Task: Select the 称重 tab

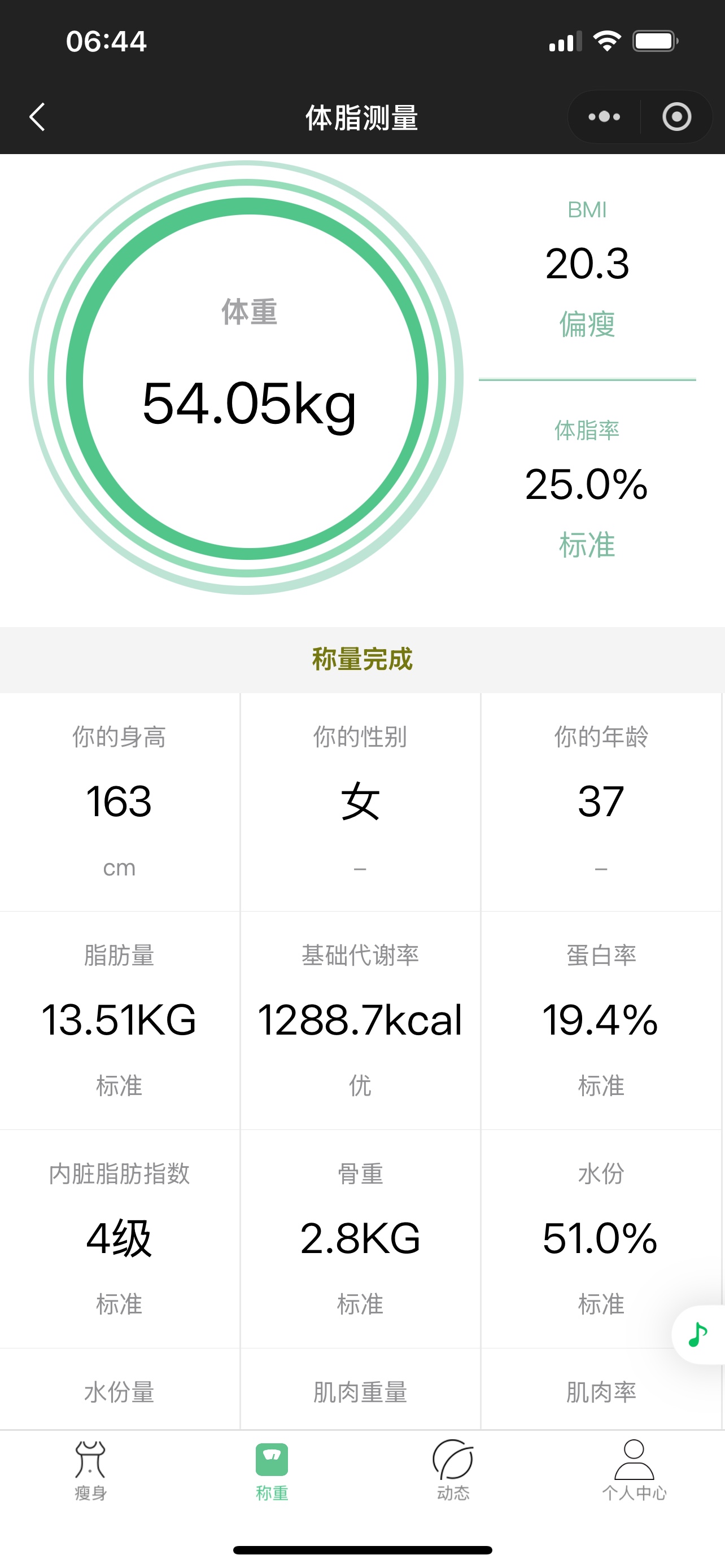Action: tap(272, 1470)
